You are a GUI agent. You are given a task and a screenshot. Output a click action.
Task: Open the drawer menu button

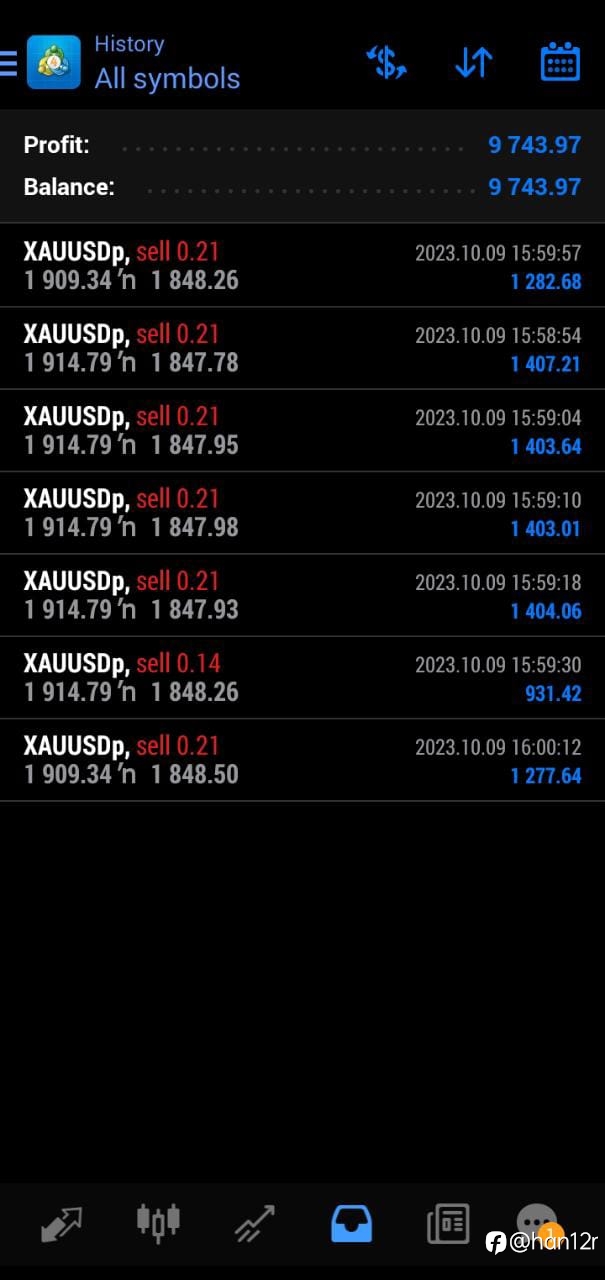pyautogui.click(x=8, y=63)
